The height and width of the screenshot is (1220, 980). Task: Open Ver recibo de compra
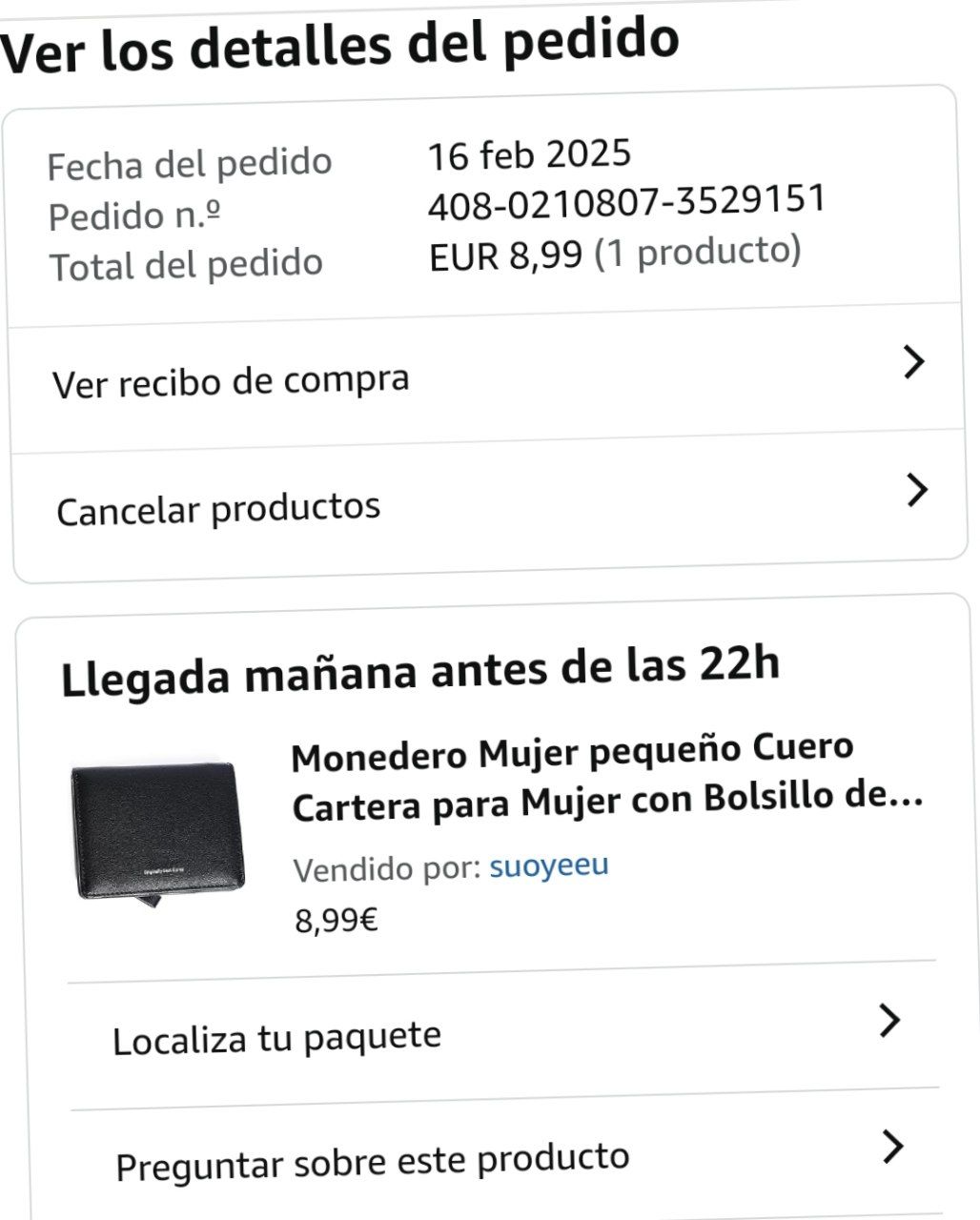pyautogui.click(x=232, y=382)
